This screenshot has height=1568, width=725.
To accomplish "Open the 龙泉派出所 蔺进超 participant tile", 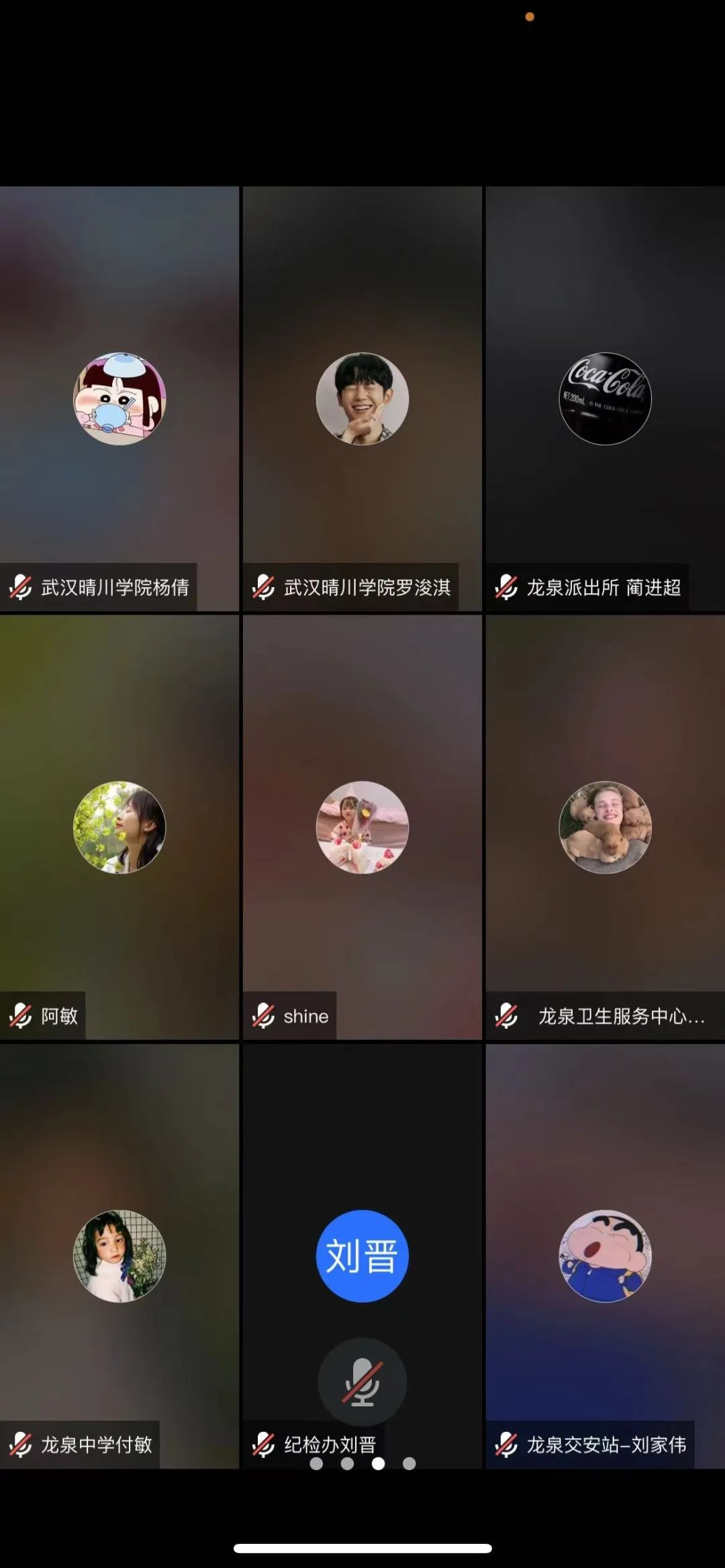I will [x=605, y=399].
